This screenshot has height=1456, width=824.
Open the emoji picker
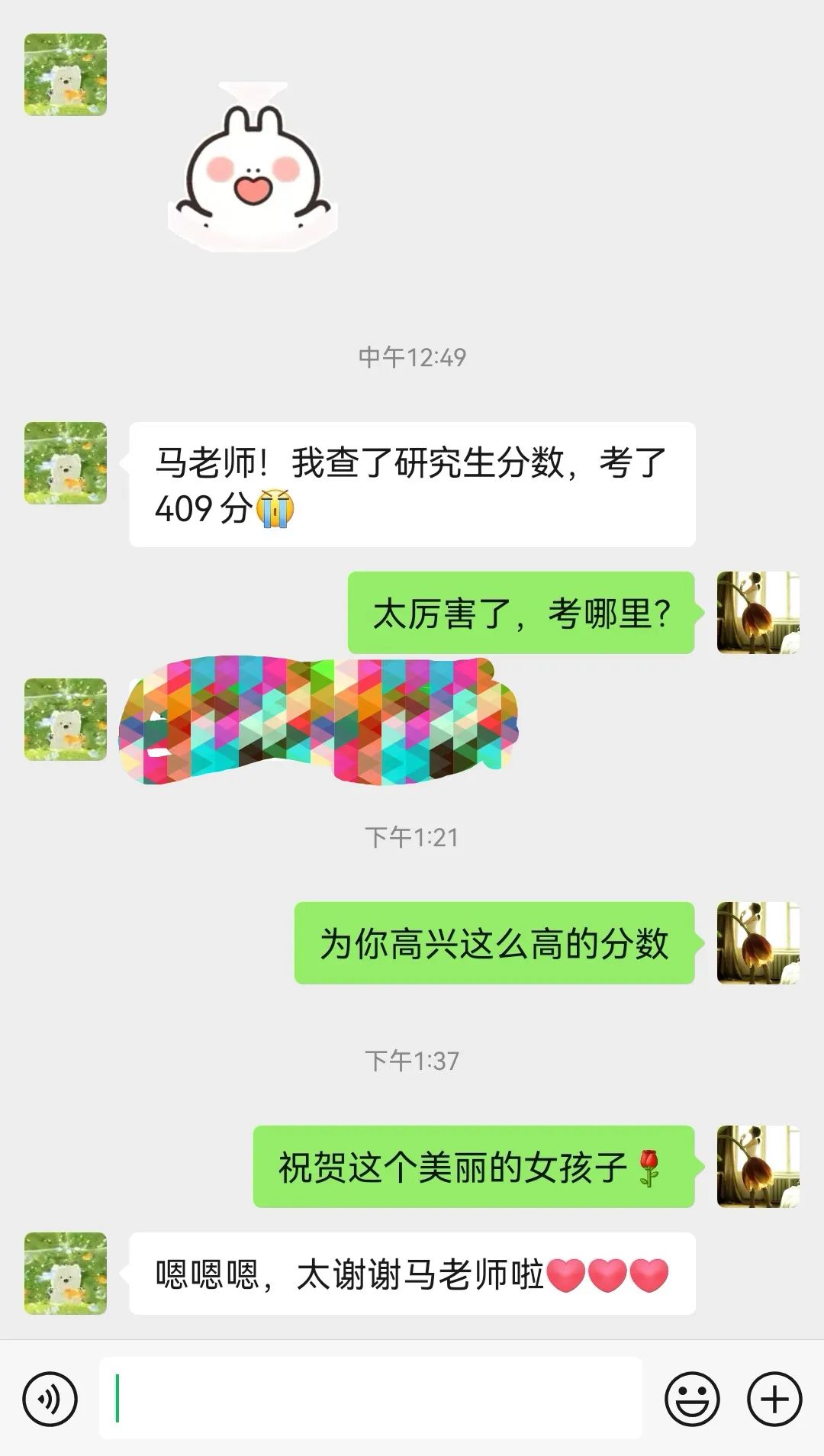click(x=692, y=1399)
